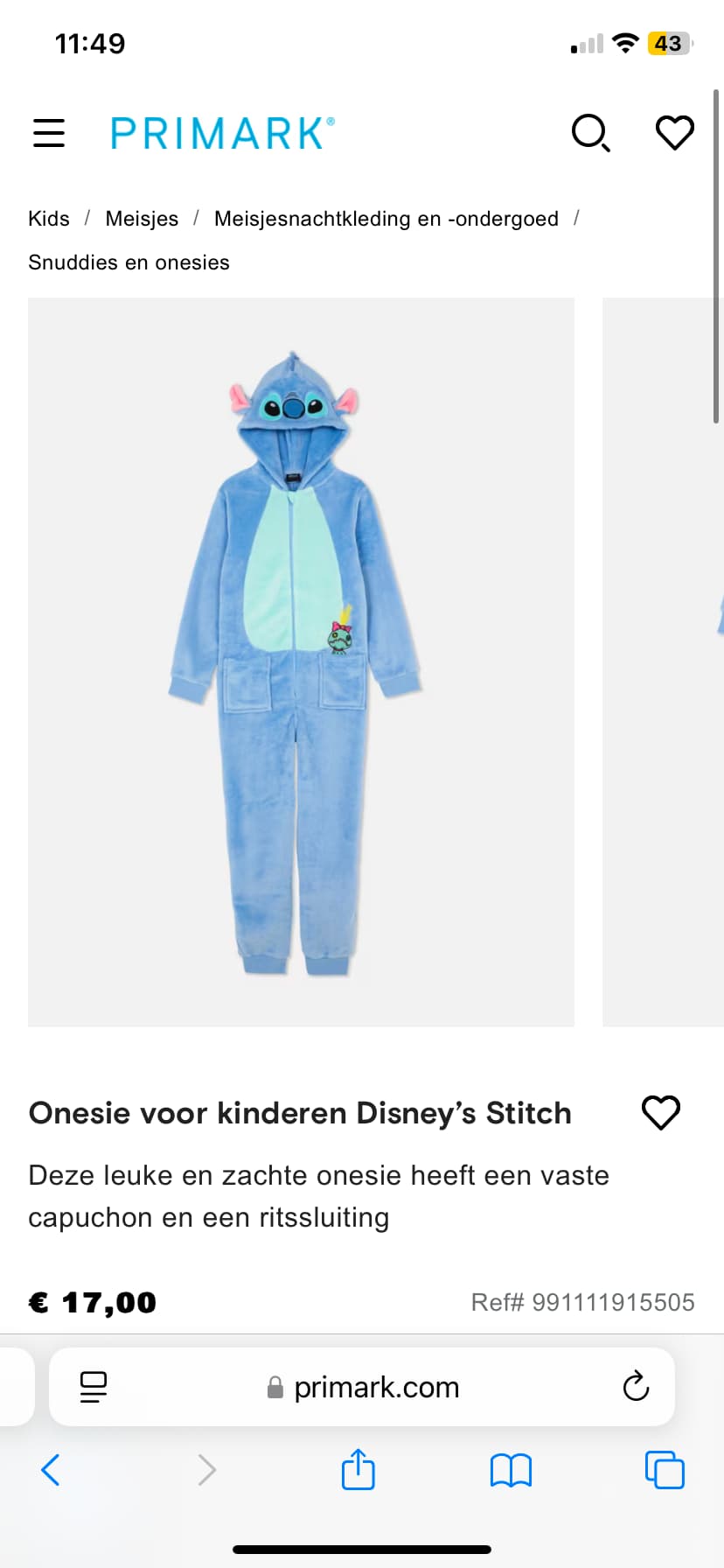Image resolution: width=724 pixels, height=1568 pixels.
Task: Tap the primark.com address bar
Action: 362,1387
